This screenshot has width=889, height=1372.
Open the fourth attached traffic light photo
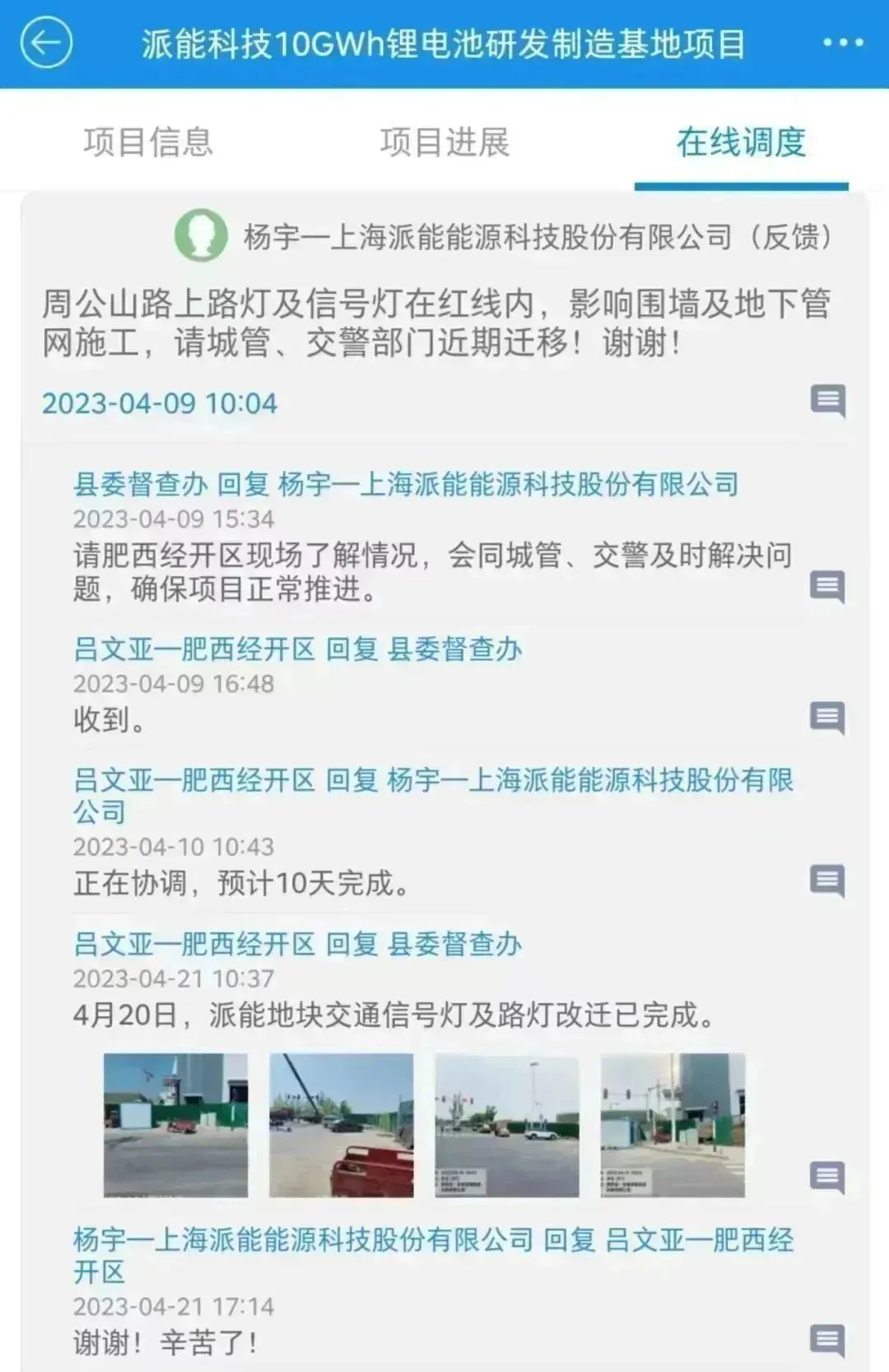[x=673, y=1125]
